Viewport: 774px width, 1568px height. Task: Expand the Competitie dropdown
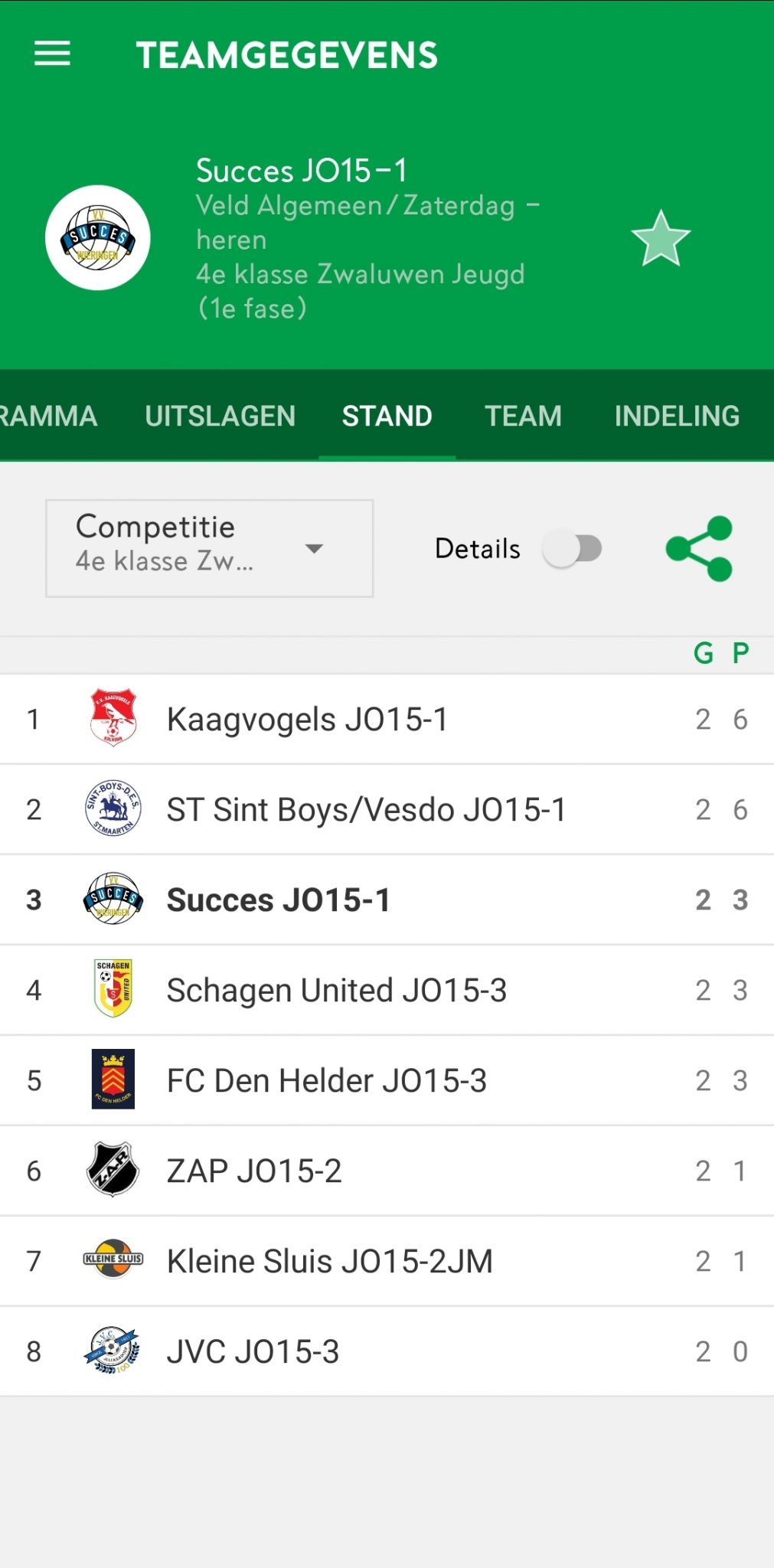210,548
